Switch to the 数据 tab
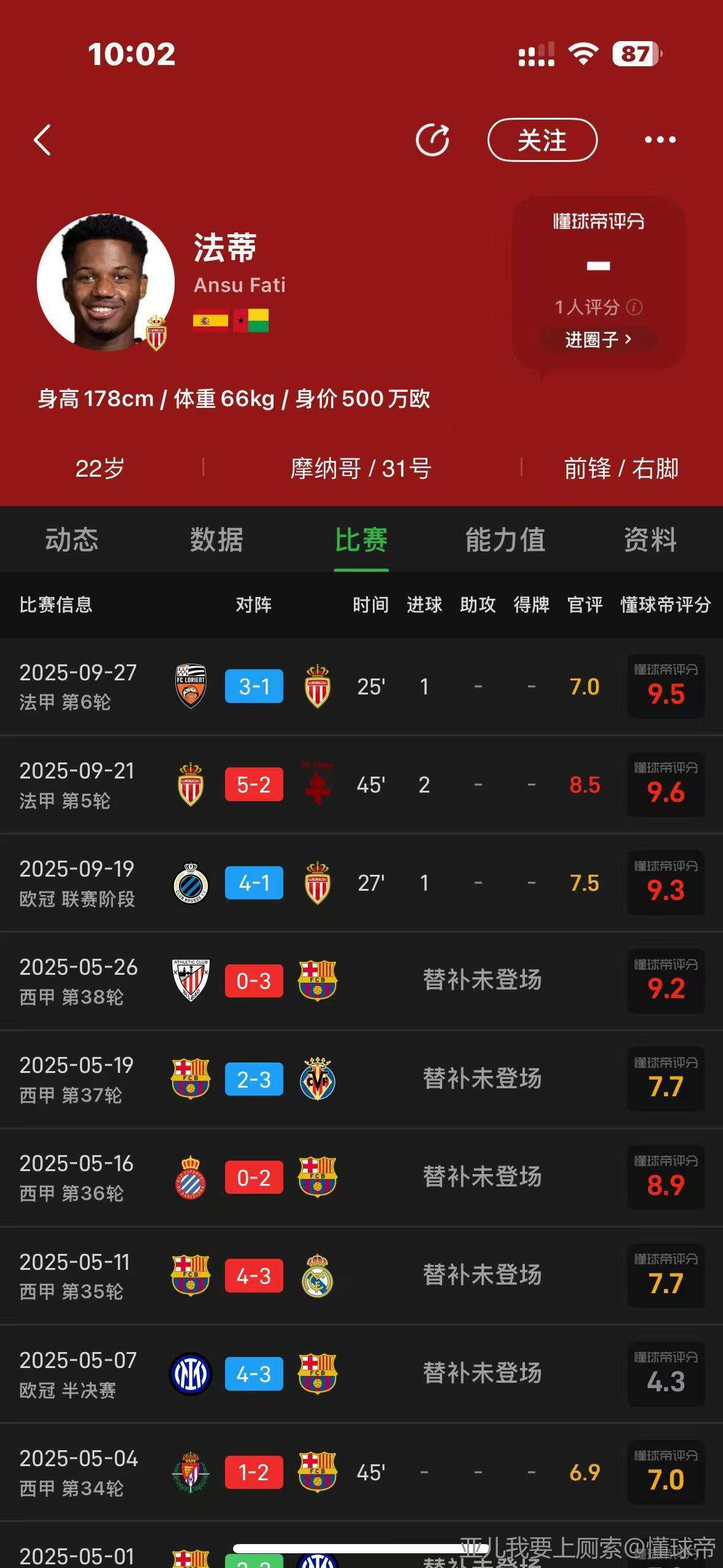Viewport: 723px width, 1568px height. (216, 540)
